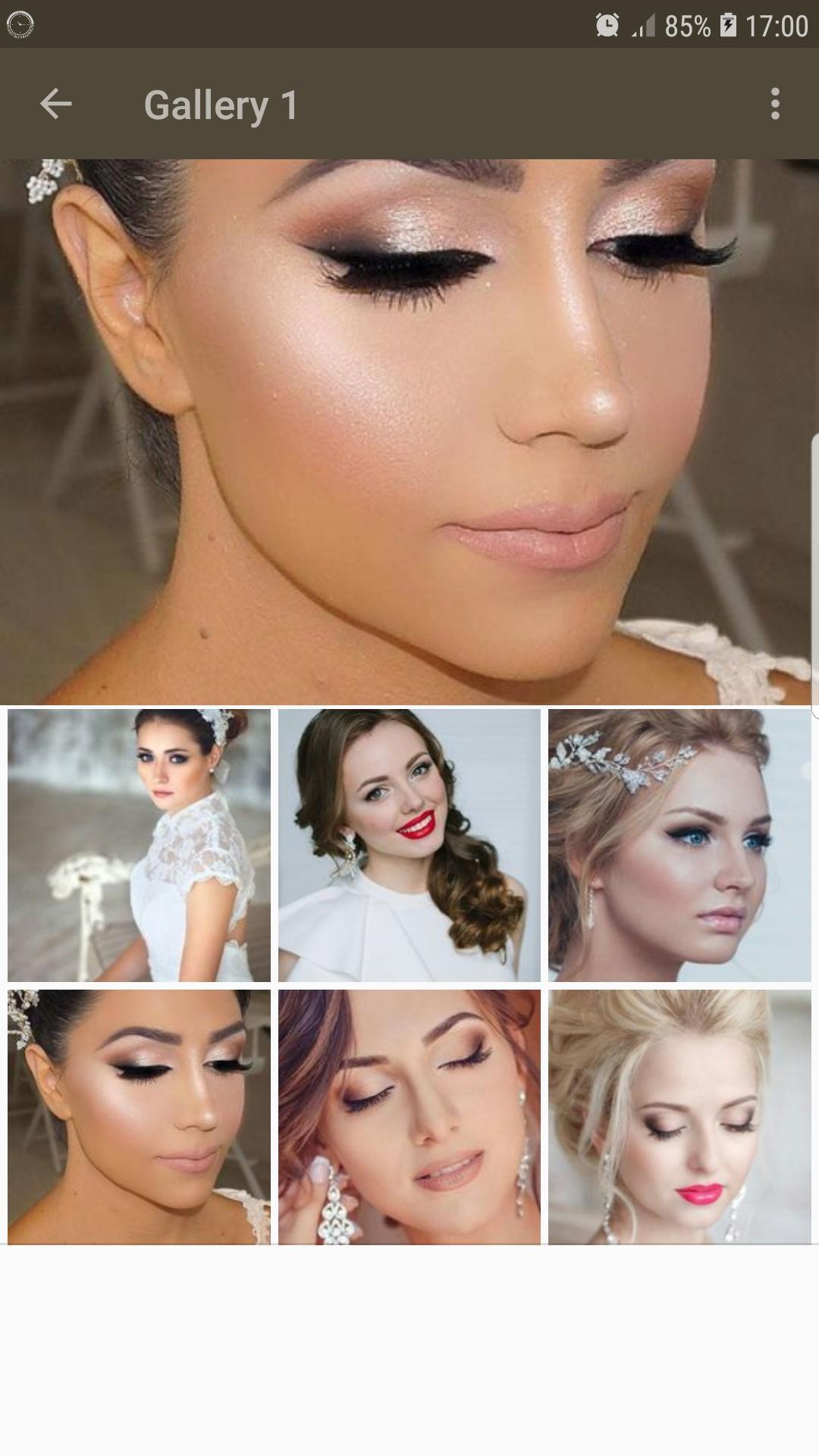Tap the large featured makeup photo
The image size is (819, 1456).
(409, 432)
